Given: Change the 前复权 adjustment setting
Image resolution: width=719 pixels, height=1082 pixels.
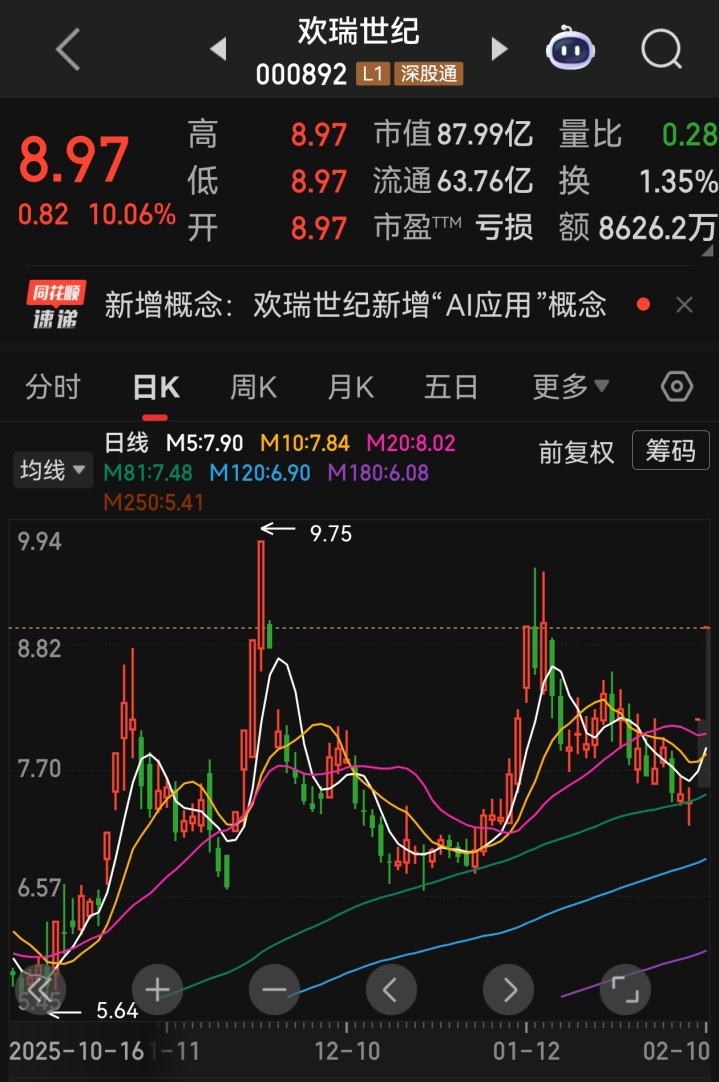Looking at the screenshot, I should pyautogui.click(x=576, y=452).
